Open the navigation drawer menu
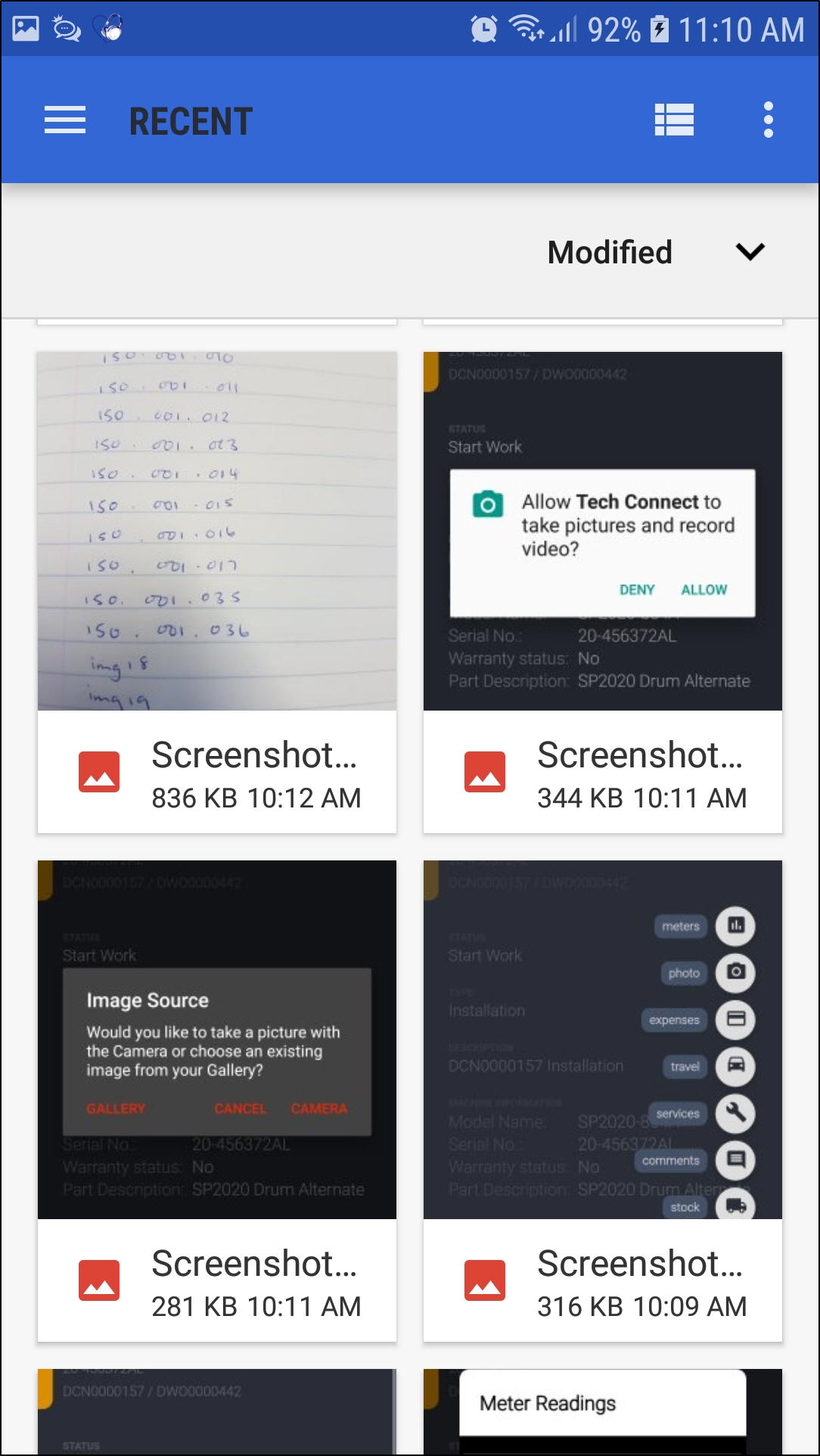Screen dimensions: 820x1456 click(x=65, y=120)
